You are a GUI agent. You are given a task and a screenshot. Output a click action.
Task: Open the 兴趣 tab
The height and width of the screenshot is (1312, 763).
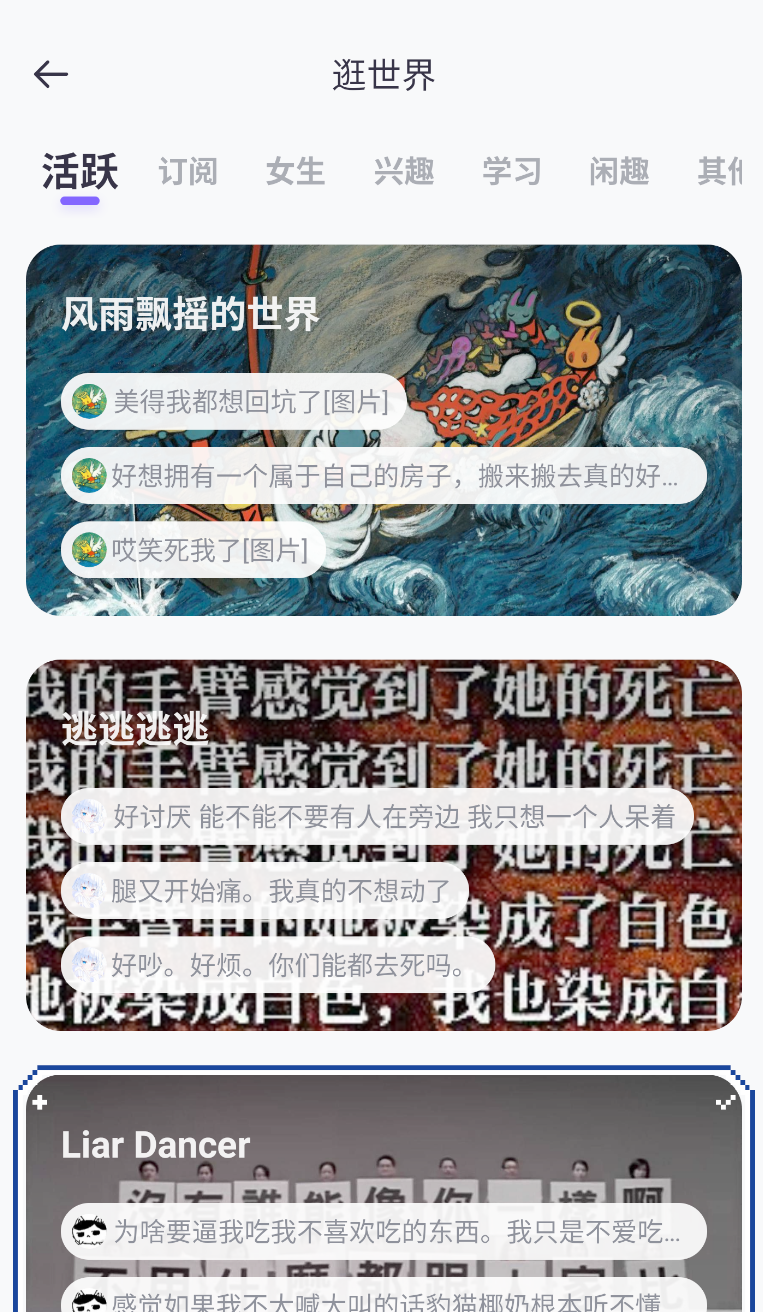pyautogui.click(x=404, y=172)
